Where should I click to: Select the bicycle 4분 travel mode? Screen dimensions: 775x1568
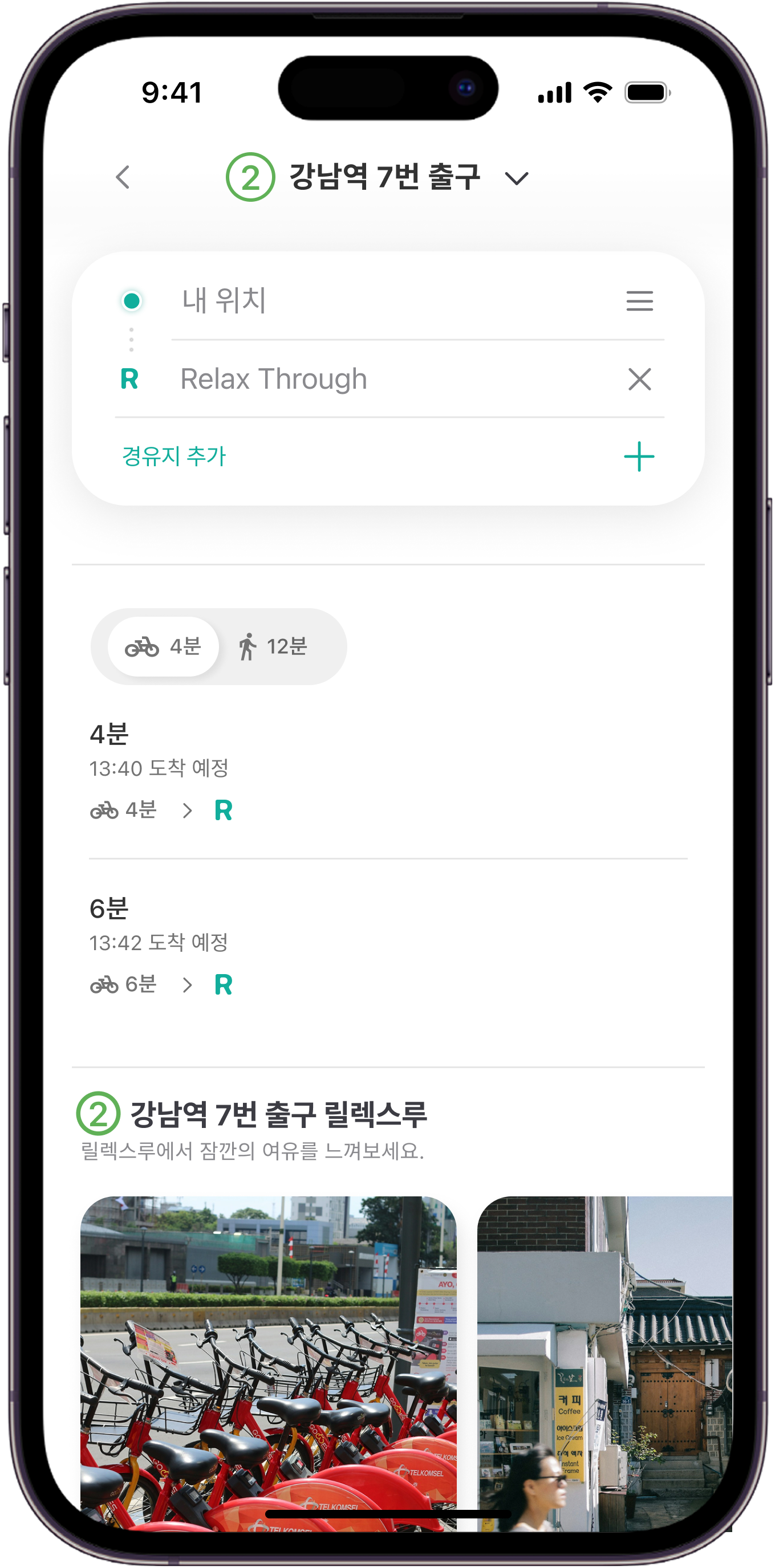click(x=163, y=646)
